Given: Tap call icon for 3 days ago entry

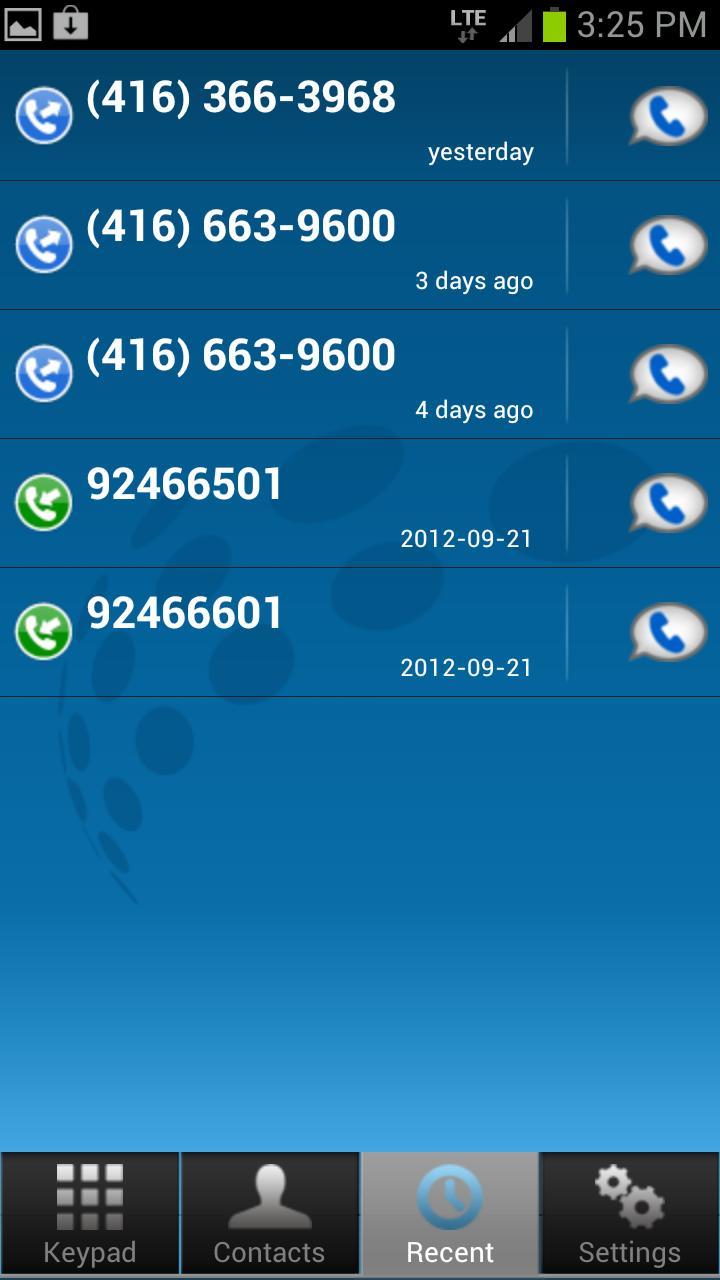Looking at the screenshot, I should click(667, 246).
